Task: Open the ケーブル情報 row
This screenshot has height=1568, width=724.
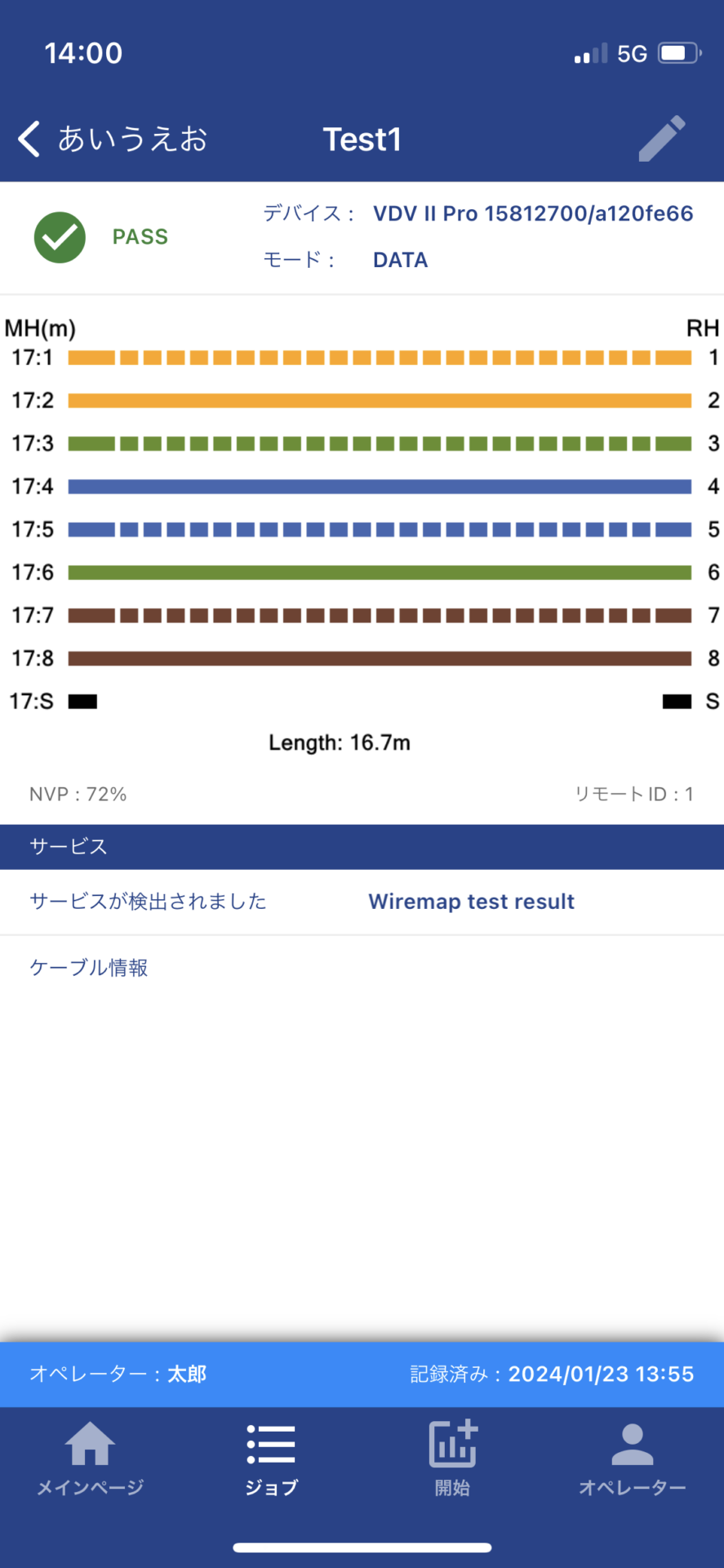Action: pos(362,968)
